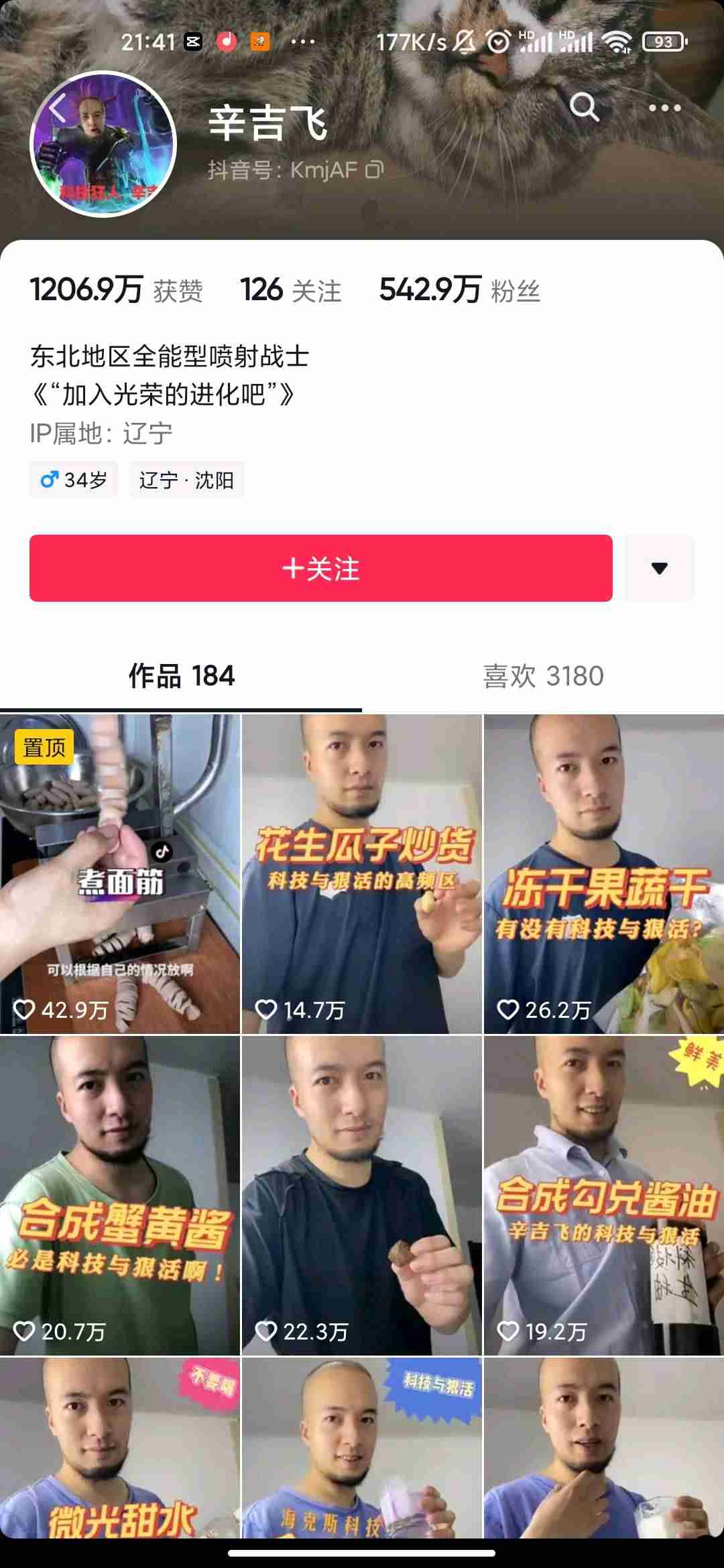Screen dimensions: 724x1568
Task: Open the video with 22.3万 likes
Action: click(362, 1195)
